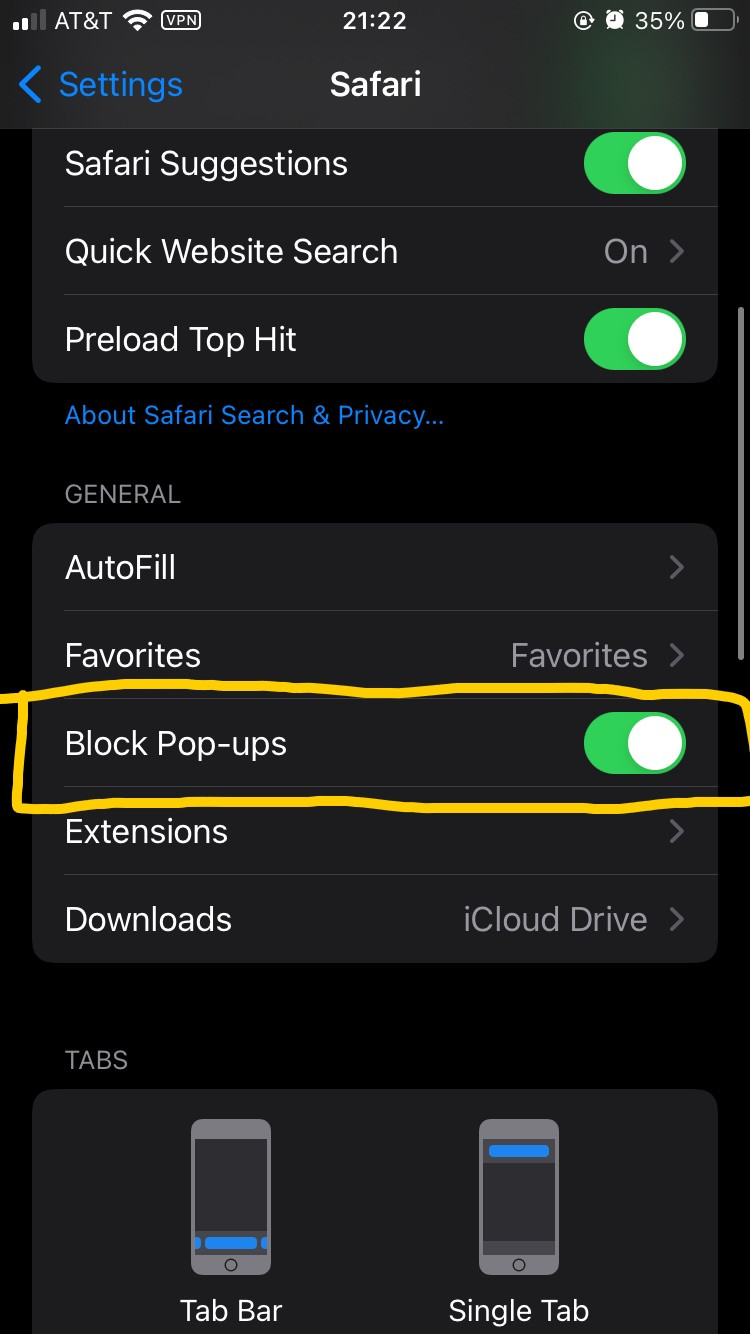750x1334 pixels.
Task: Open the Favorites setting row
Action: (x=375, y=656)
